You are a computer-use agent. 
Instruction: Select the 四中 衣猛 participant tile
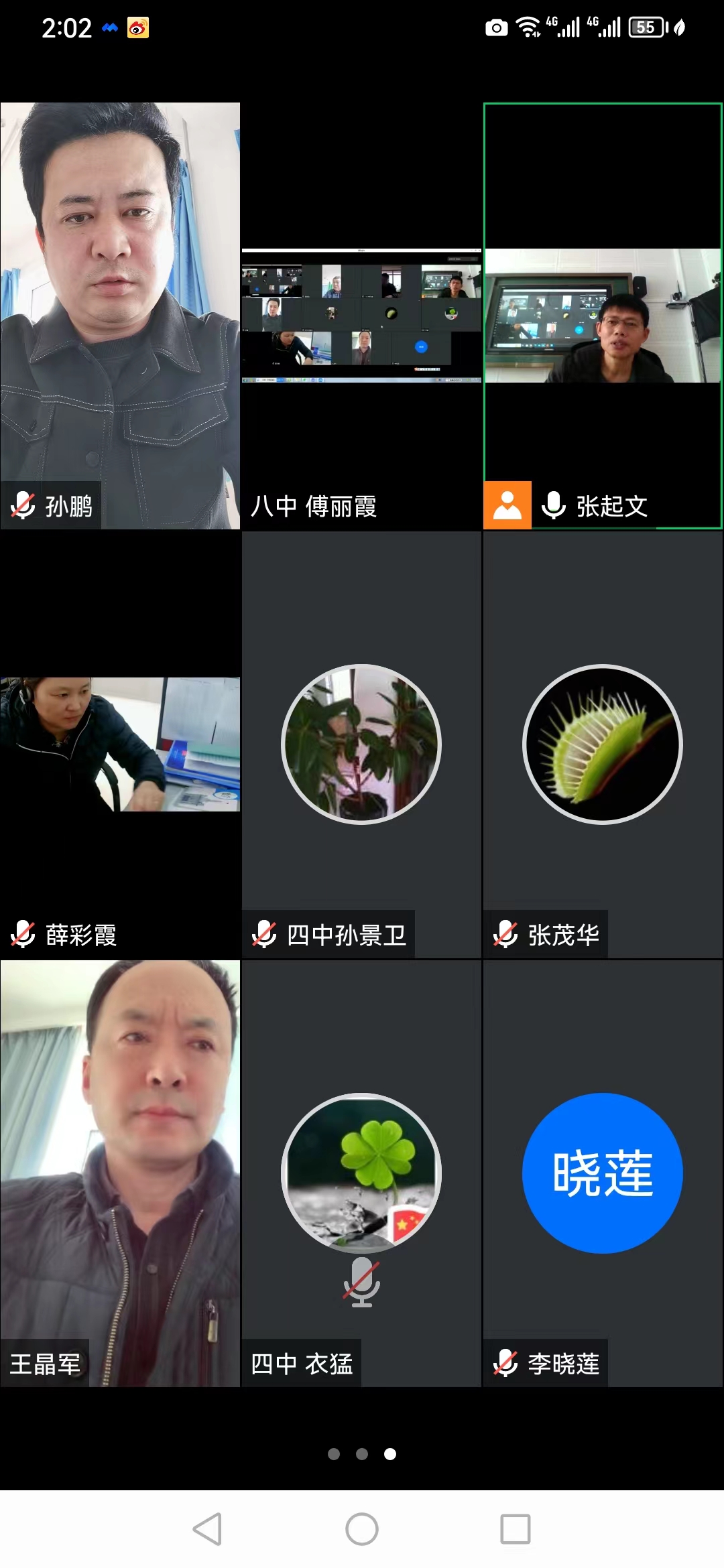(361, 1173)
